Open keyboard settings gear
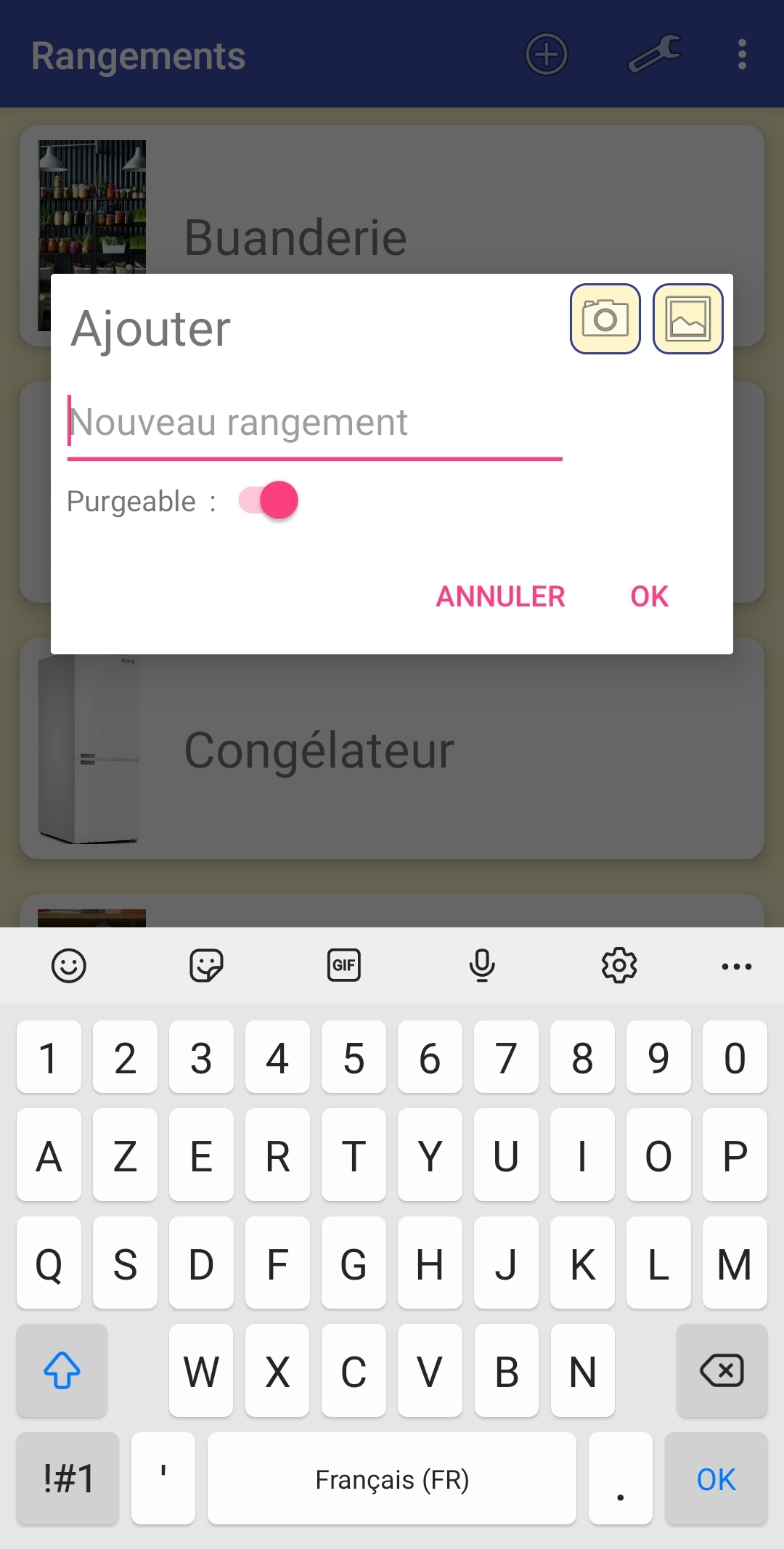The width and height of the screenshot is (784, 1549). click(619, 966)
